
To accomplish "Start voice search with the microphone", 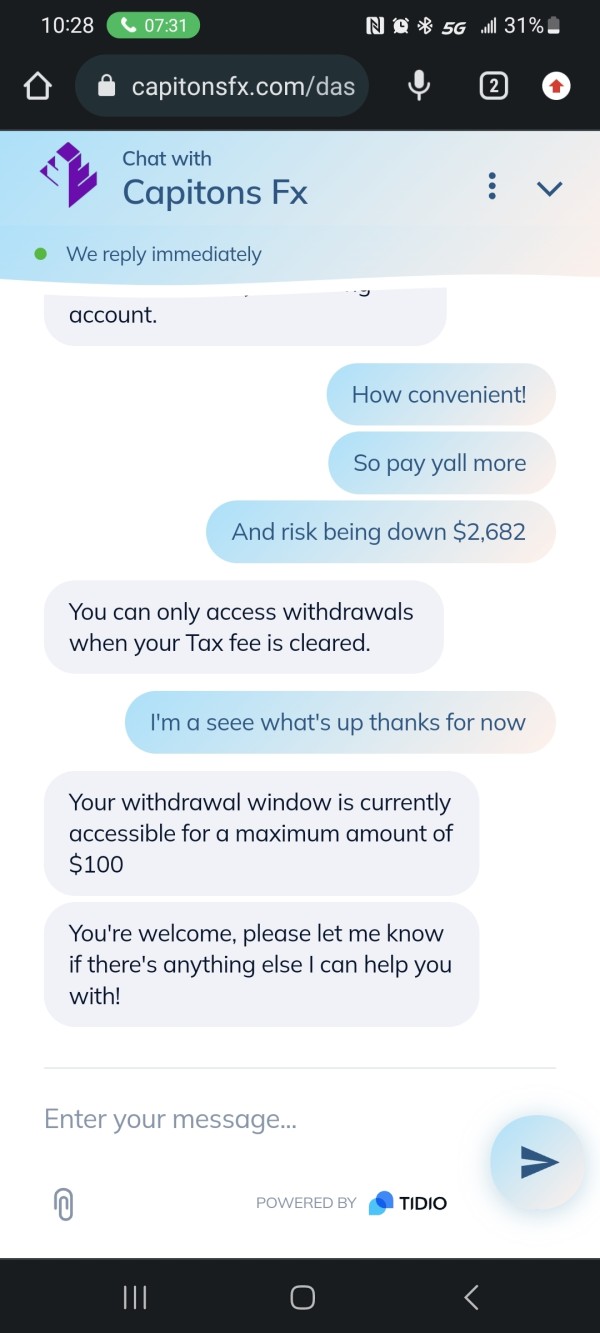I will click(x=420, y=87).
